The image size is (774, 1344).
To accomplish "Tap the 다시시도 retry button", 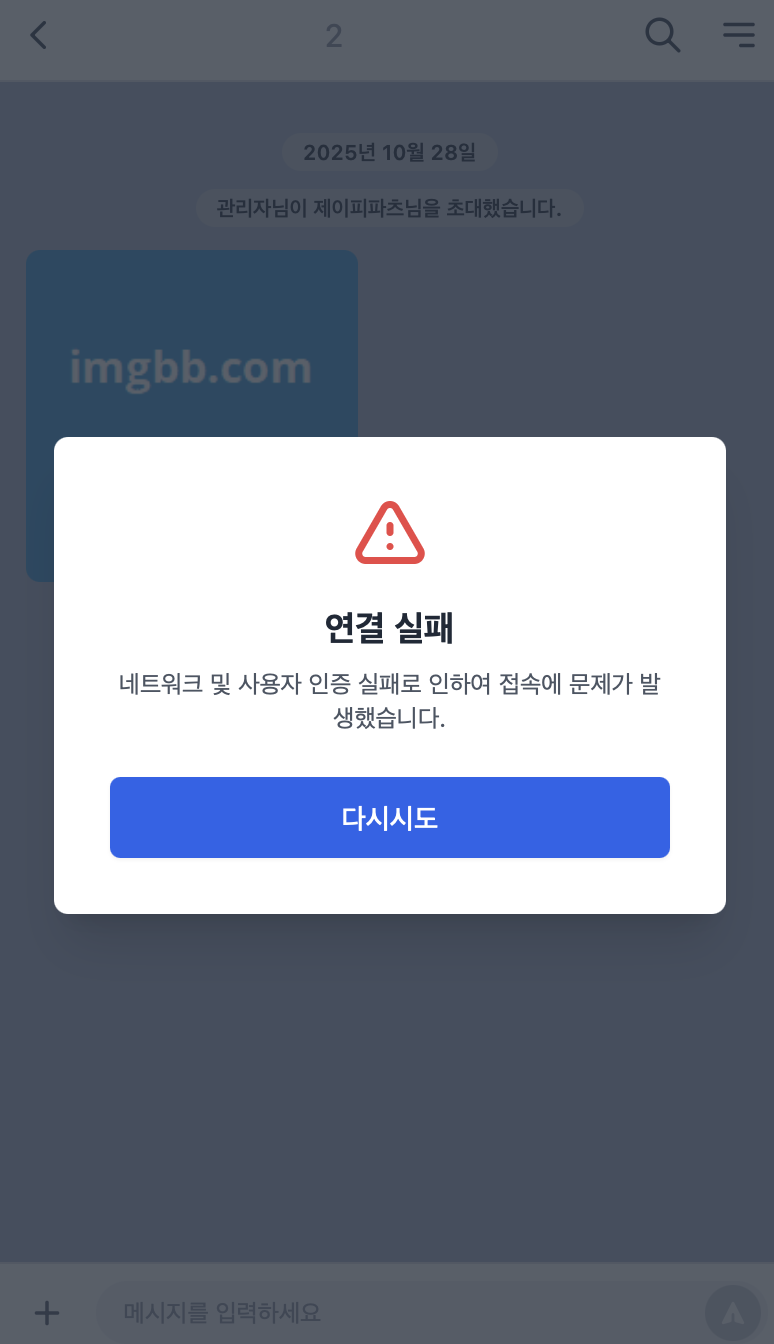I will pyautogui.click(x=389, y=817).
